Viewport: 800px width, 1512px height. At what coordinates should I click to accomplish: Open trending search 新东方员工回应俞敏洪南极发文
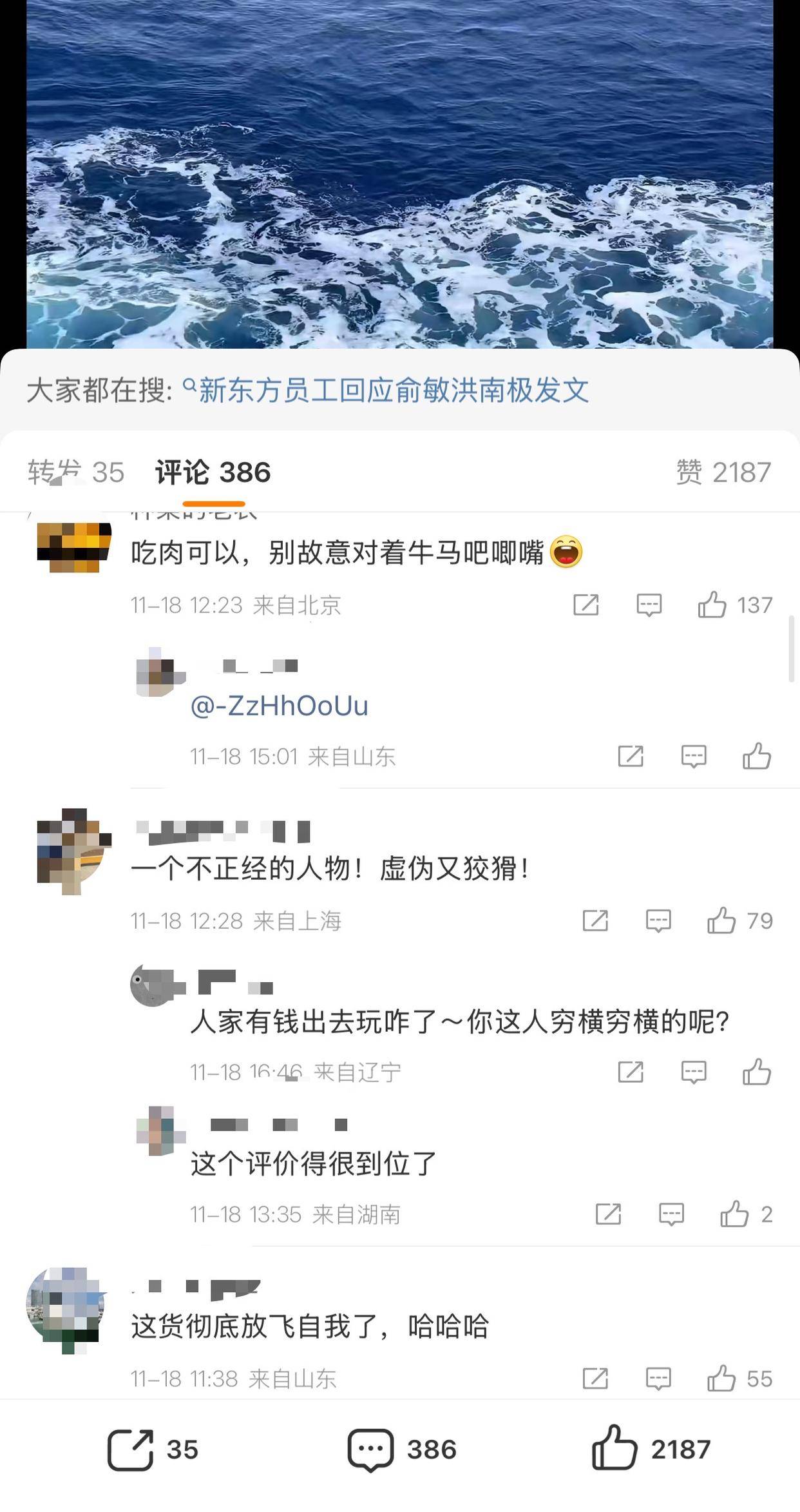pyautogui.click(x=393, y=391)
